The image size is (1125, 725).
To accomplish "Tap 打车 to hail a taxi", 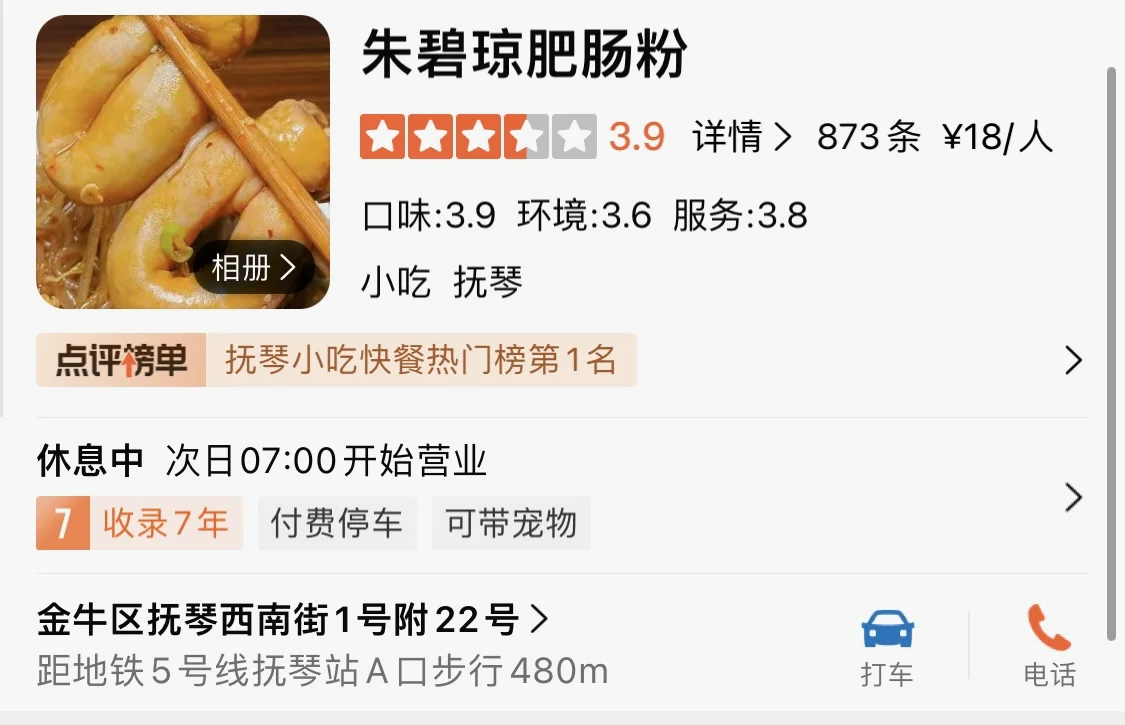I will click(x=887, y=646).
